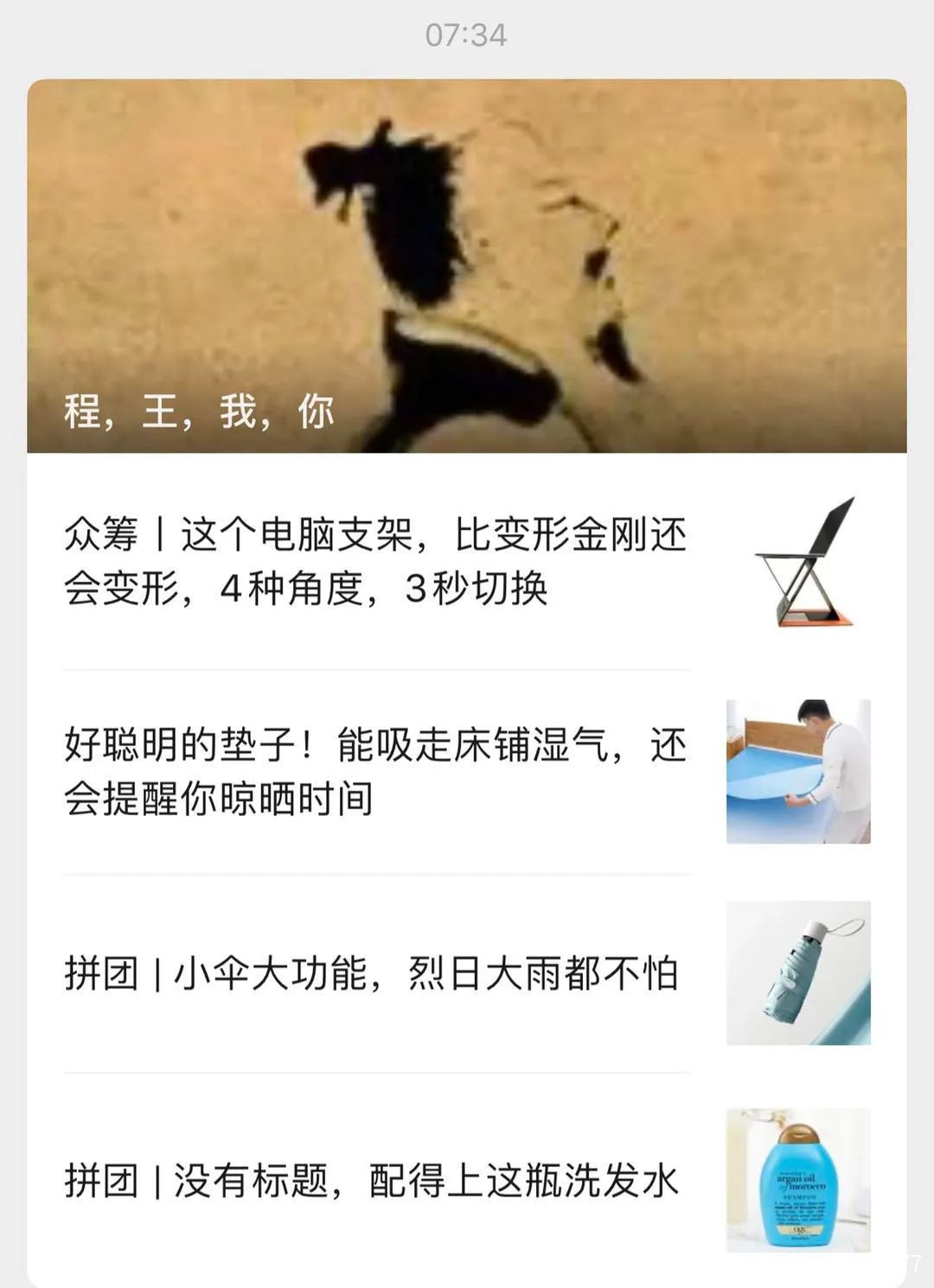The image size is (934, 1288).
Task: Open the headline article 程，王，我，你
Action: (466, 266)
